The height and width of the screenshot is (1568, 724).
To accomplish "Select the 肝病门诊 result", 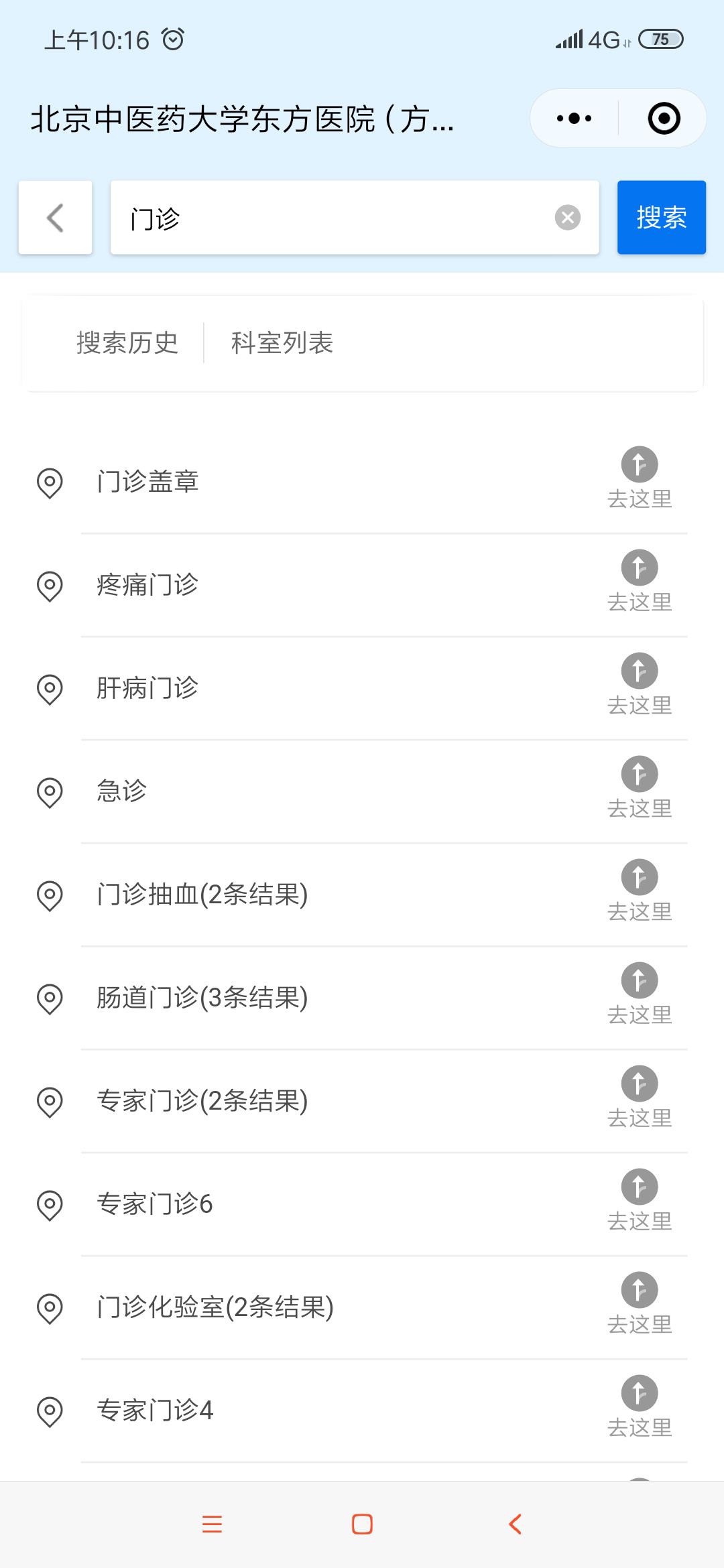I will (147, 688).
